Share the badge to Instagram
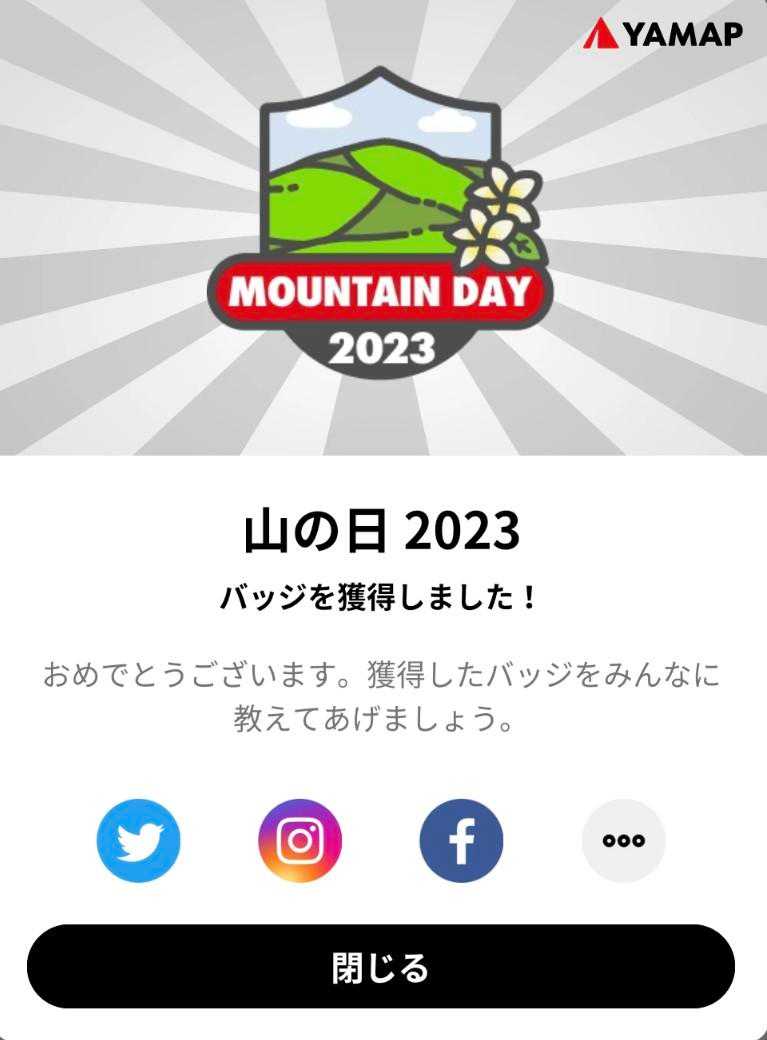767x1040 pixels. [x=300, y=840]
